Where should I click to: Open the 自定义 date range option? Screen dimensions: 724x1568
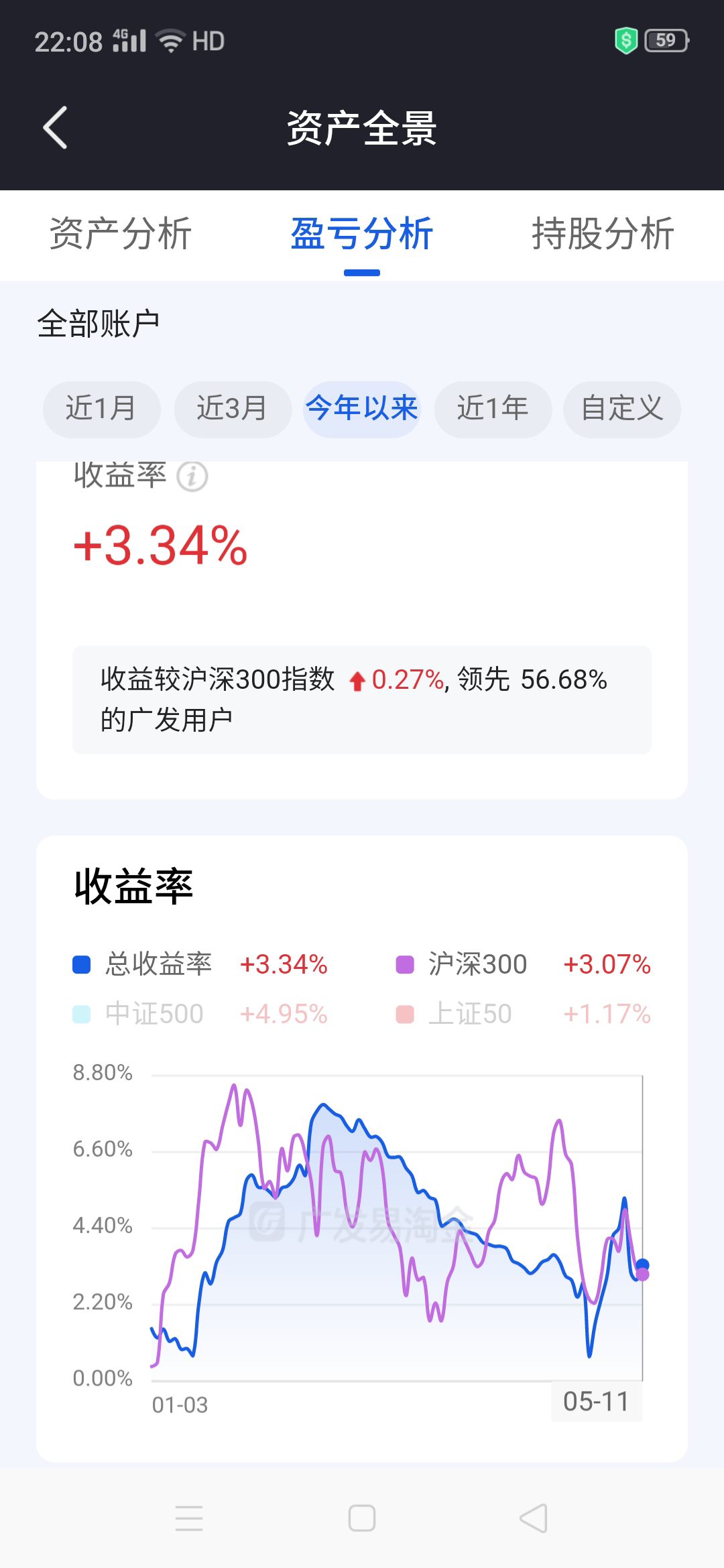coord(621,409)
